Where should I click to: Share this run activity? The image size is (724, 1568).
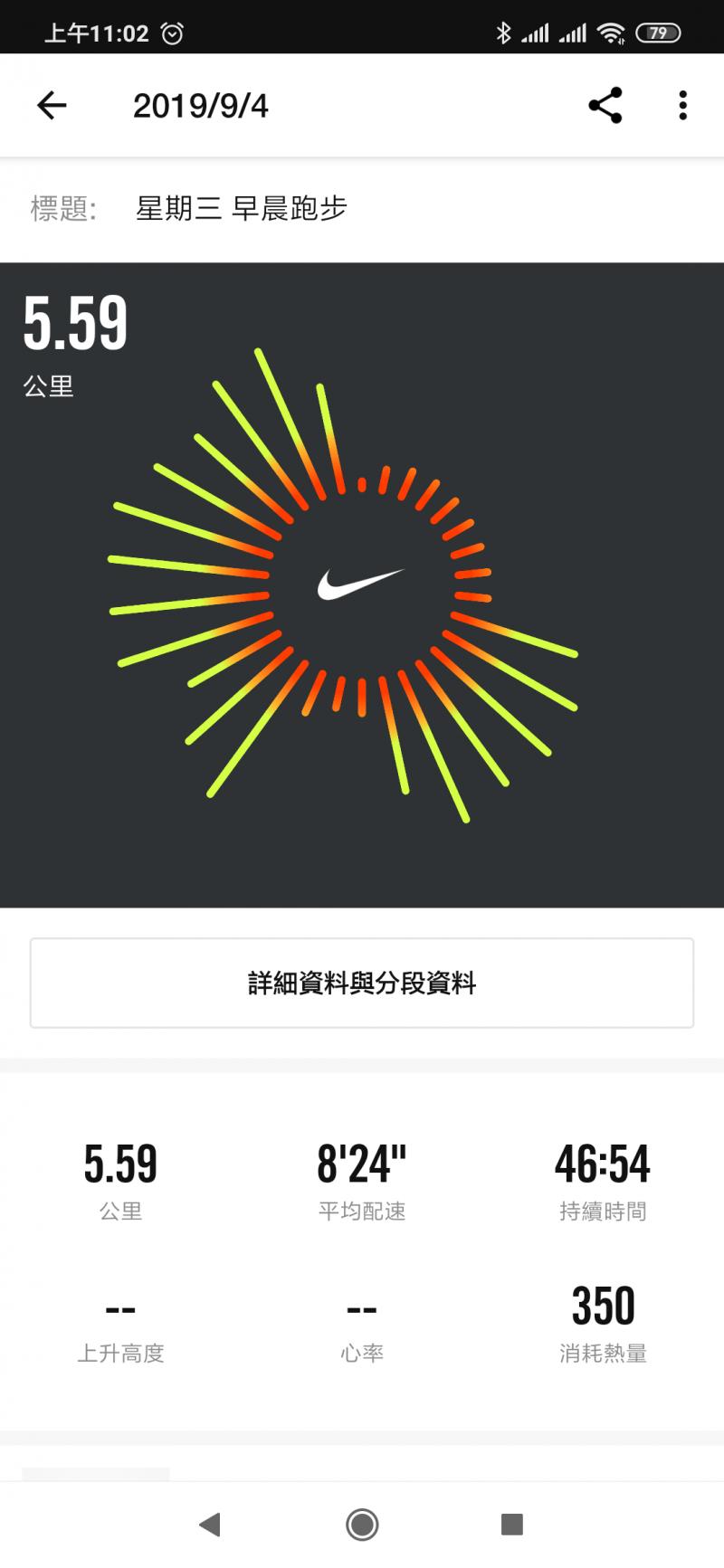point(605,106)
